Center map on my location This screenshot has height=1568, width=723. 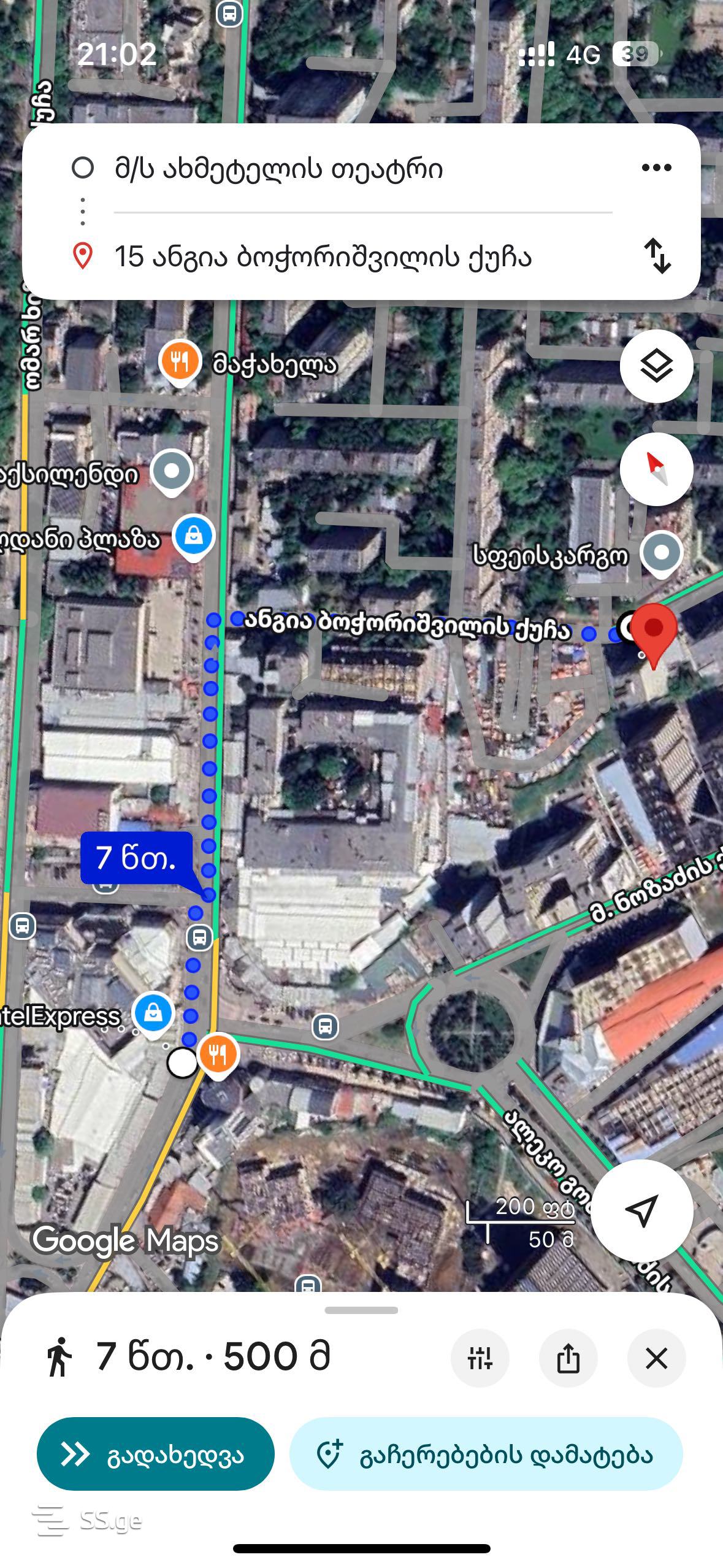pyautogui.click(x=641, y=1210)
